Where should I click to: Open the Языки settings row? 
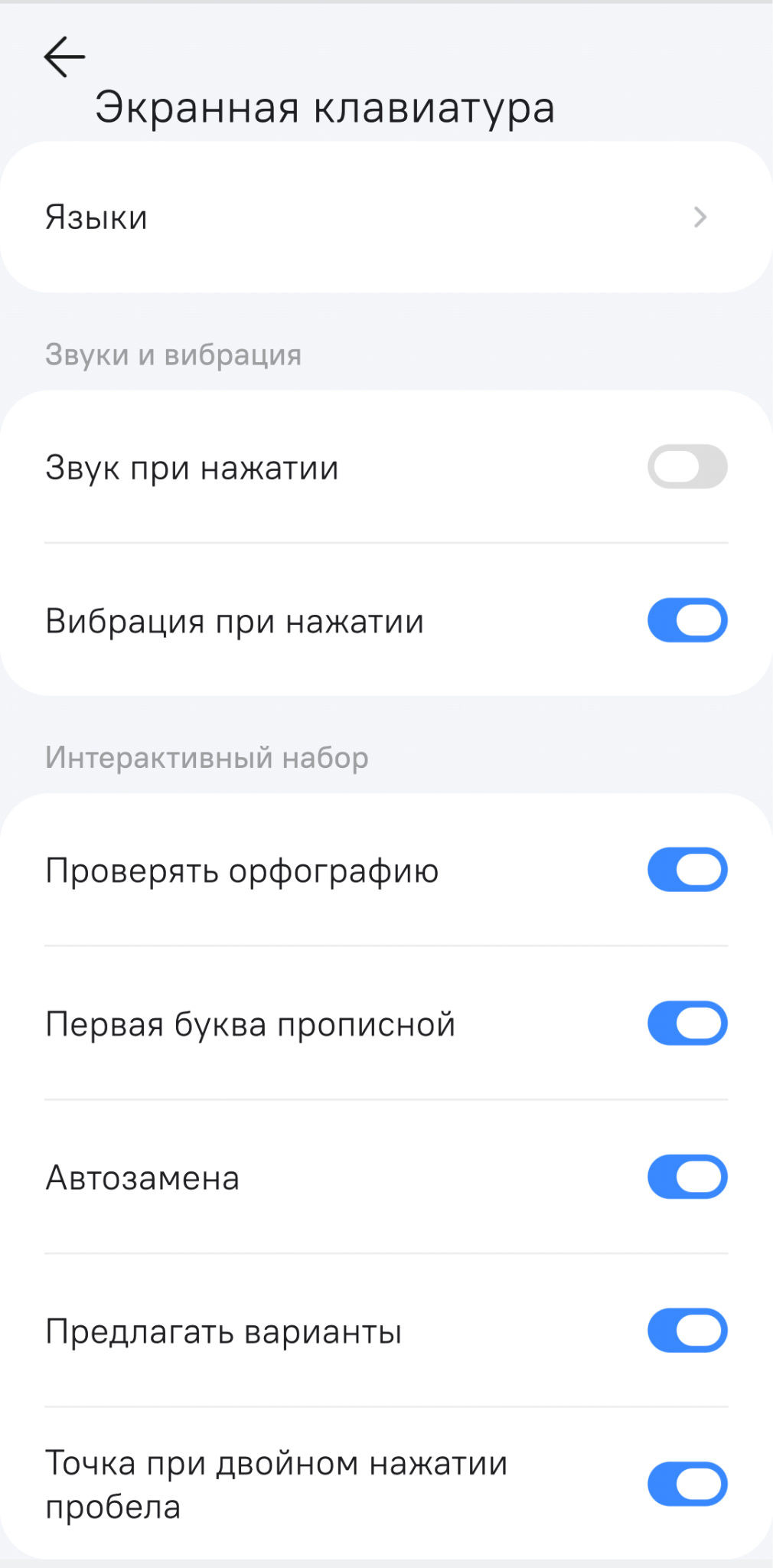pyautogui.click(x=386, y=217)
